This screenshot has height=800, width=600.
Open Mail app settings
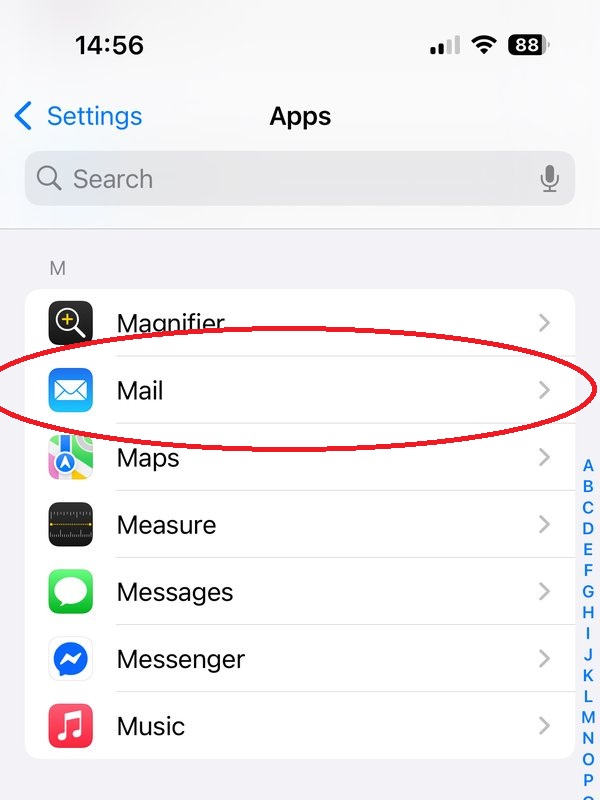pos(300,390)
